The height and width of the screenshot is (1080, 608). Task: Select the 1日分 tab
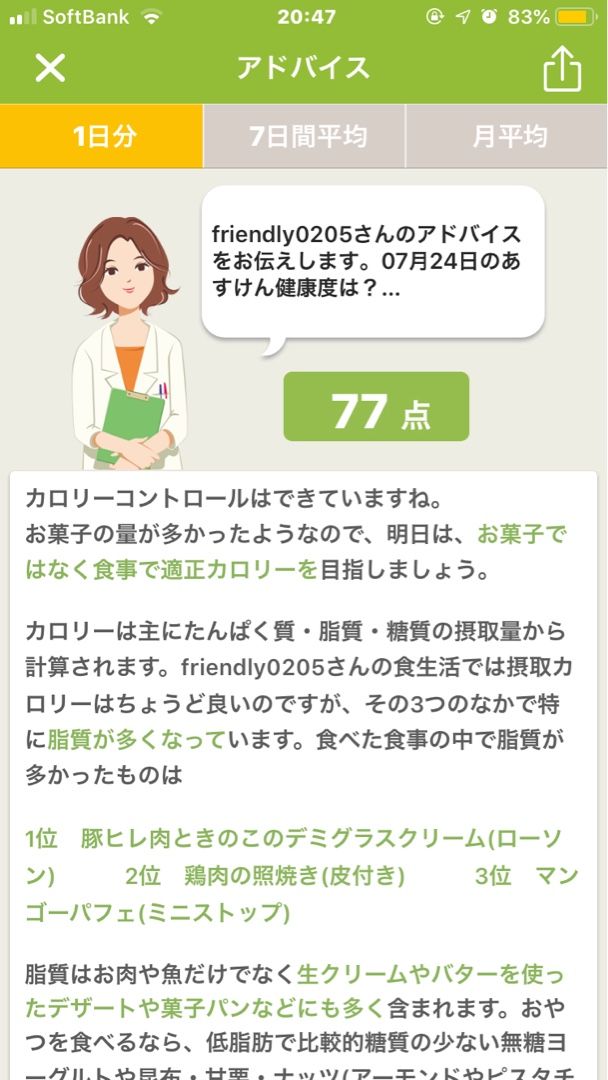pyautogui.click(x=103, y=136)
